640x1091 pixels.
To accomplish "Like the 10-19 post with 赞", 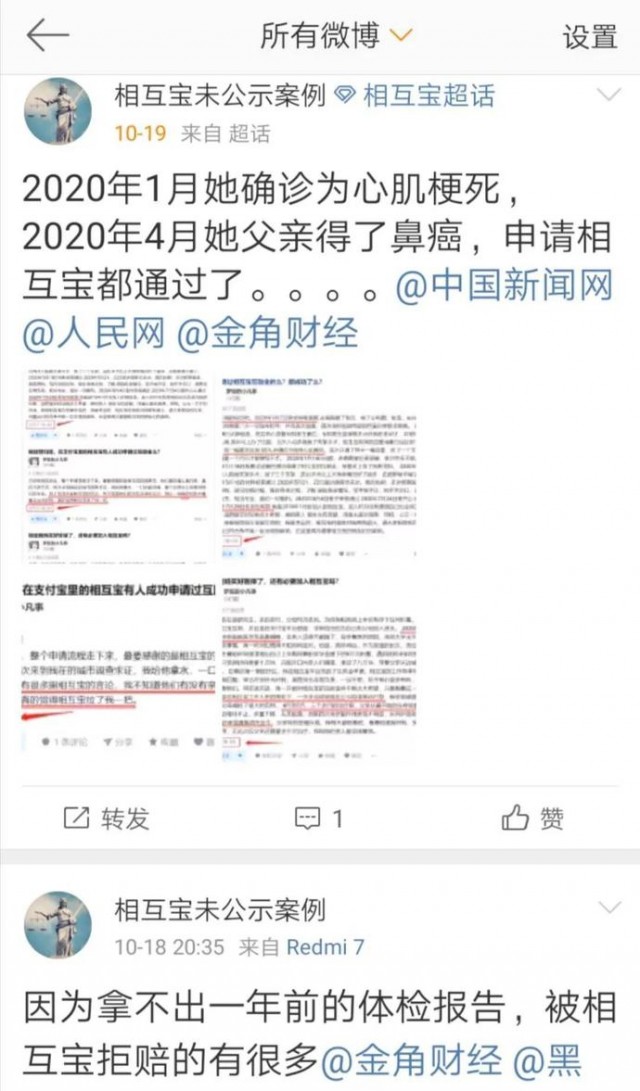I will pos(534,819).
